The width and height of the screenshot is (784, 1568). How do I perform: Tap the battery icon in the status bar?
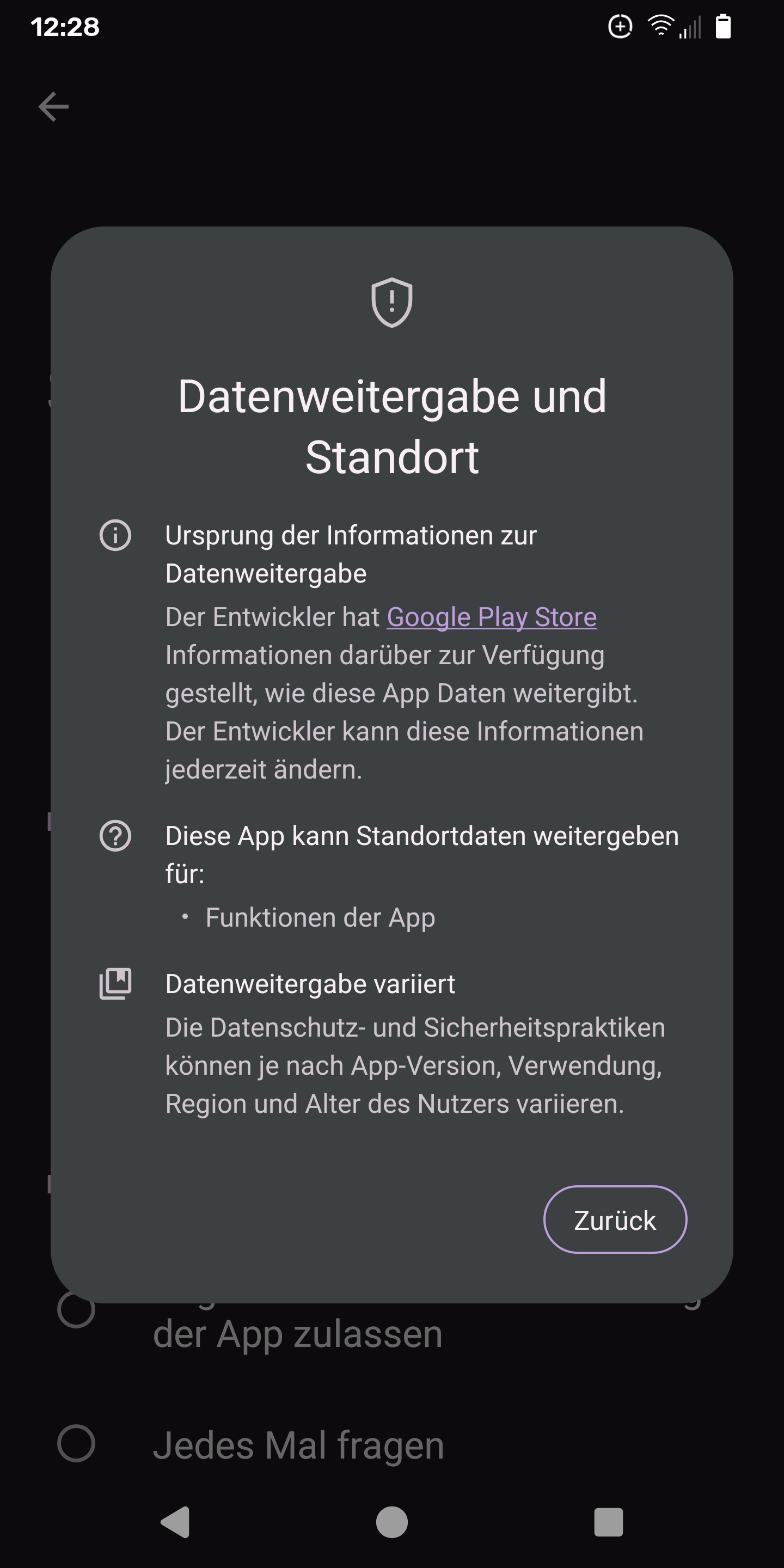tap(724, 26)
